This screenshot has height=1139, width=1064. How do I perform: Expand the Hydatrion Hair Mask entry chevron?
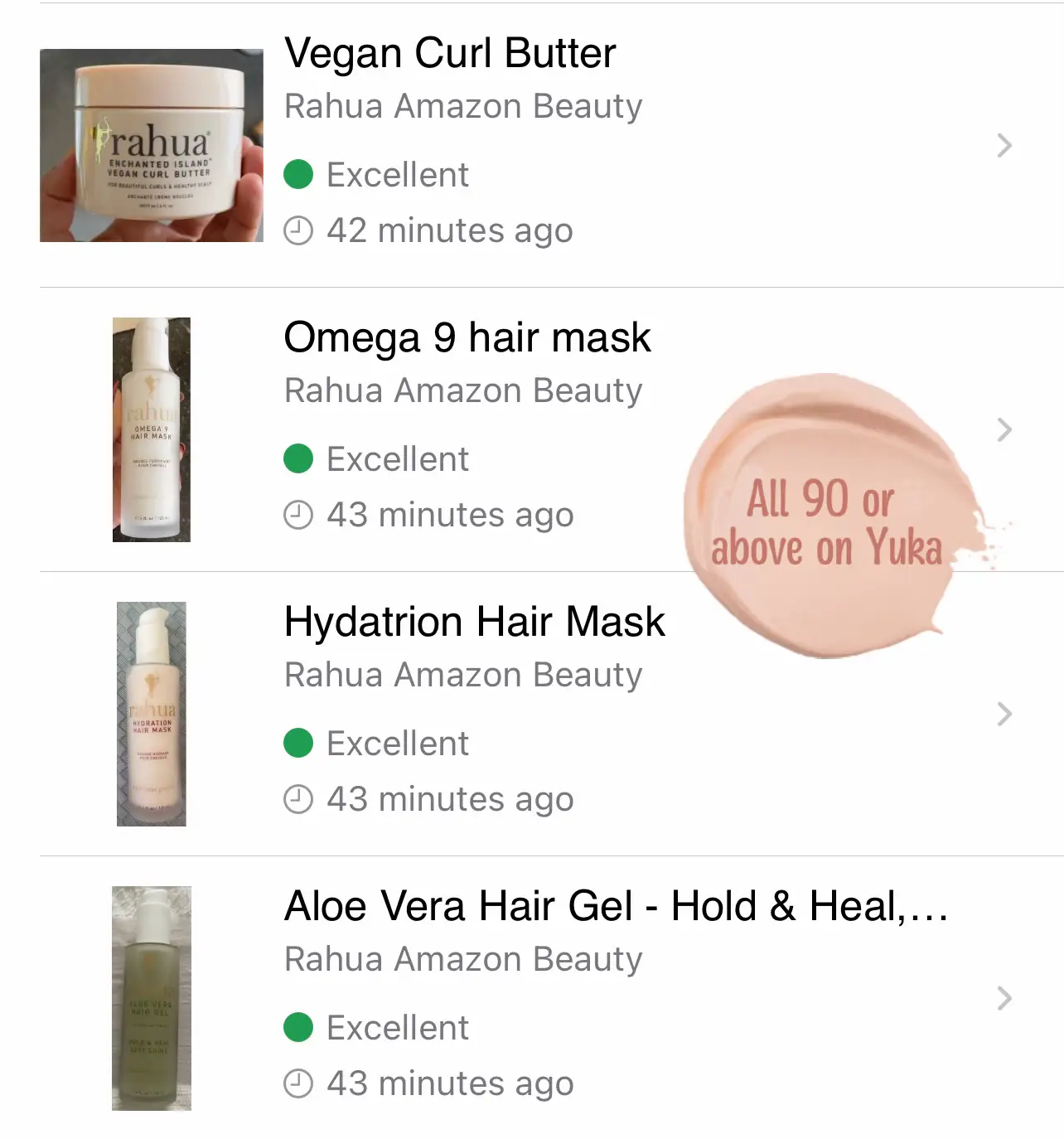click(1005, 714)
